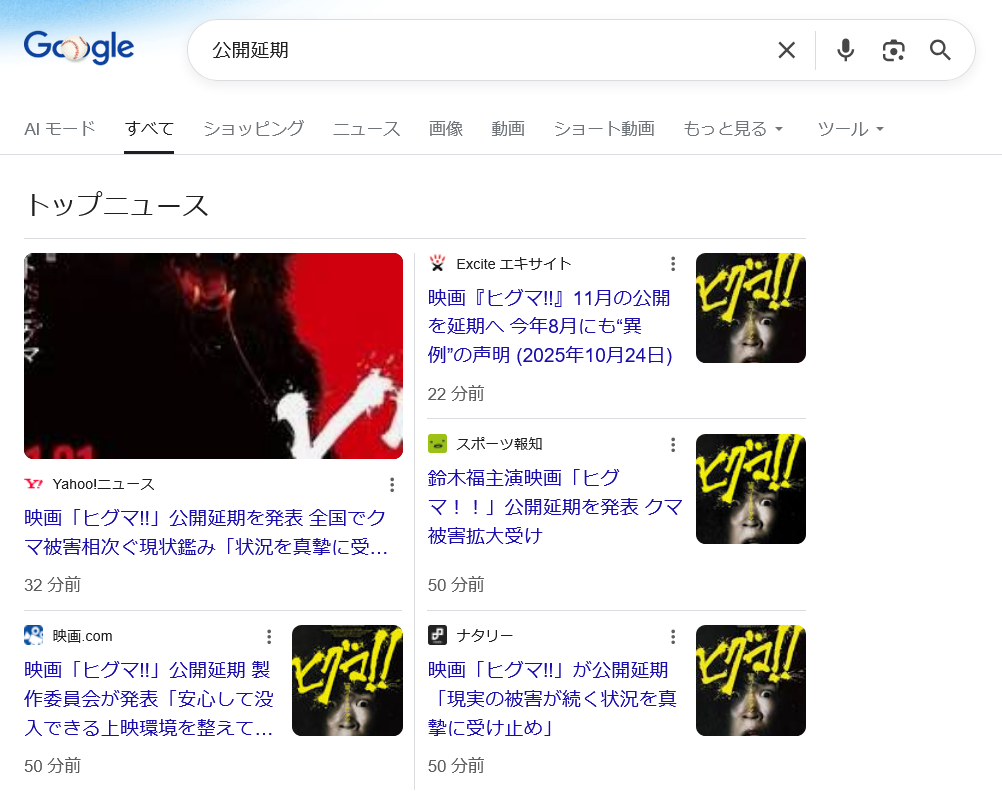This screenshot has width=1002, height=793.
Task: Switch to the 画像 tab
Action: (x=445, y=129)
